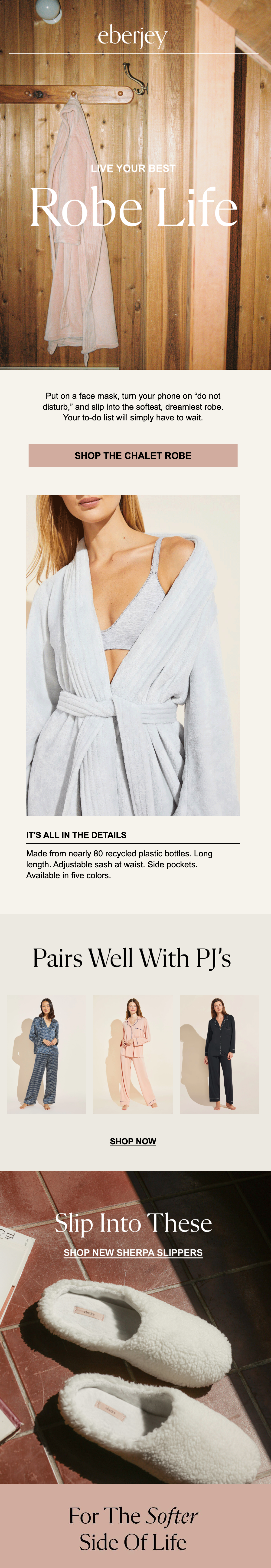View the blue patterned satin pajama set
This screenshot has width=271, height=1568.
(46, 1054)
